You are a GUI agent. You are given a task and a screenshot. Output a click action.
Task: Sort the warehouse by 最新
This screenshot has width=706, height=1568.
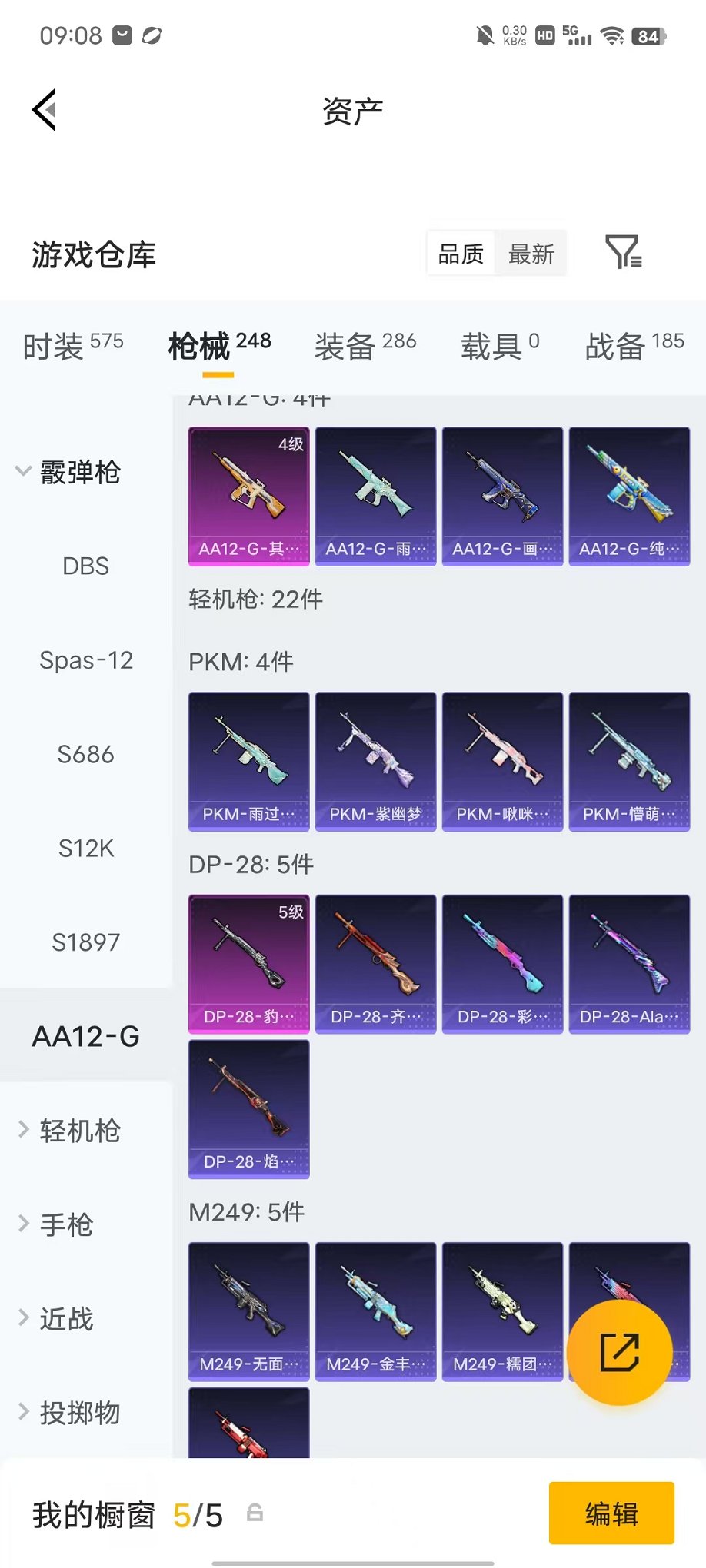(x=531, y=254)
